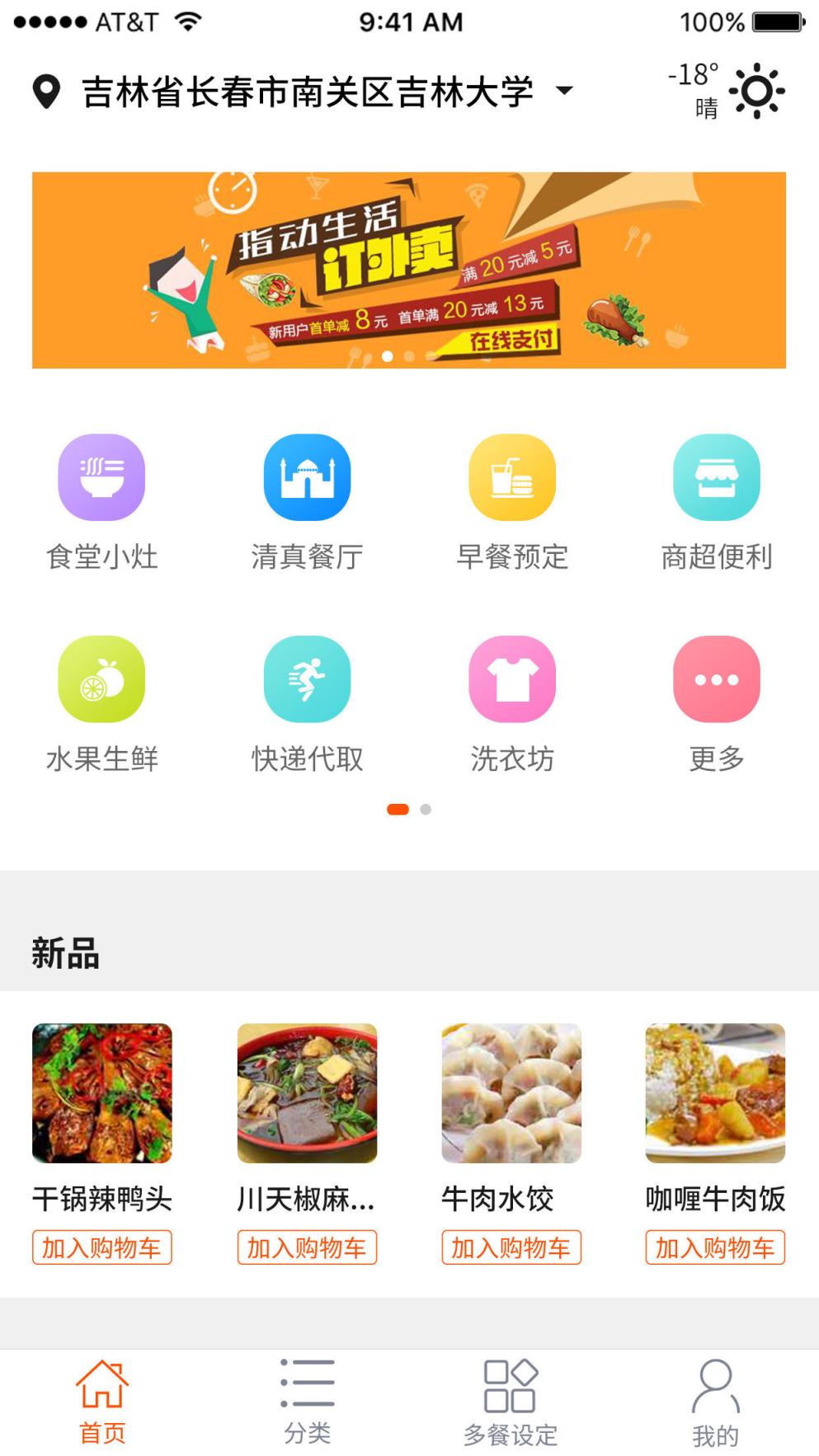Image resolution: width=819 pixels, height=1456 pixels.
Task: Select the 清真餐厅 halal restaurant icon
Action: click(306, 477)
